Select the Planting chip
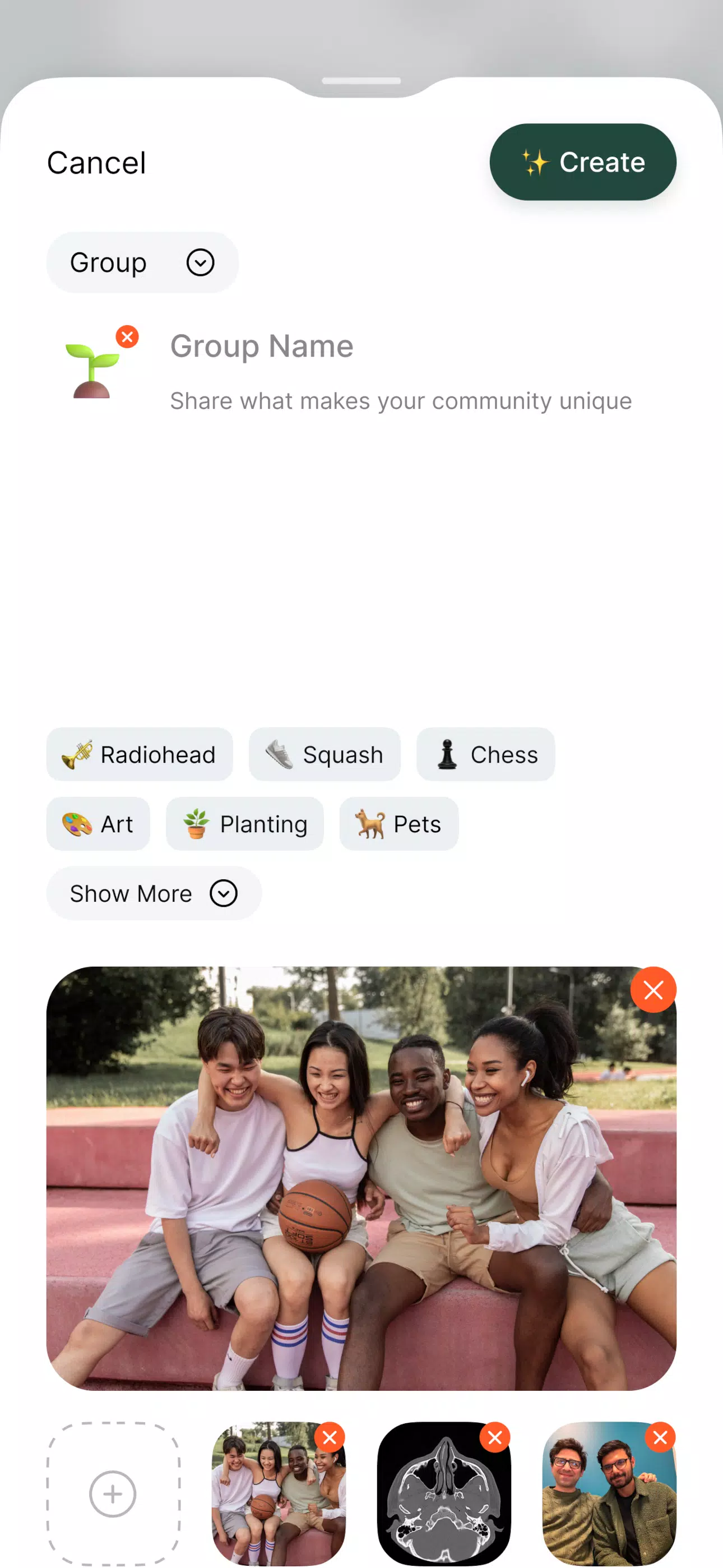 [245, 824]
